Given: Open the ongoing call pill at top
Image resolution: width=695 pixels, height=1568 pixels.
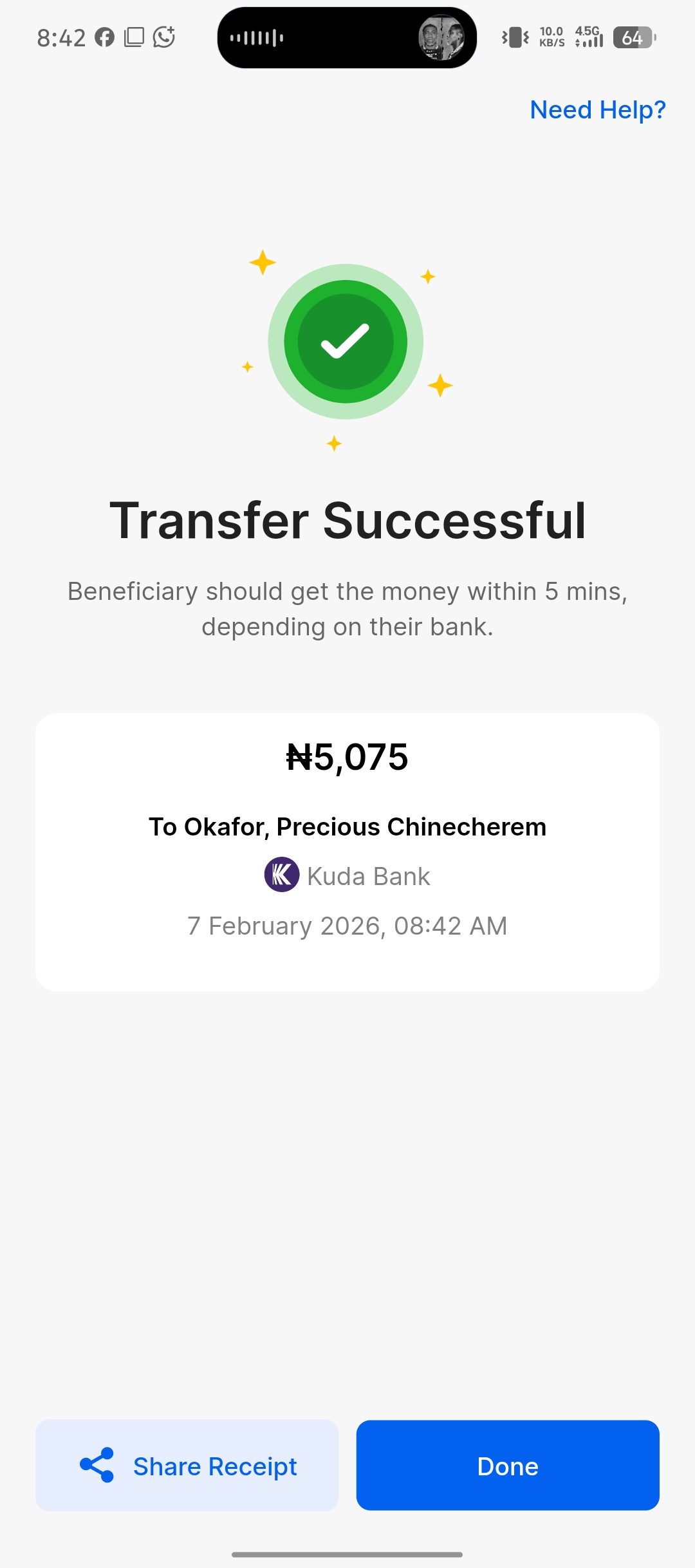Looking at the screenshot, I should click(347, 38).
